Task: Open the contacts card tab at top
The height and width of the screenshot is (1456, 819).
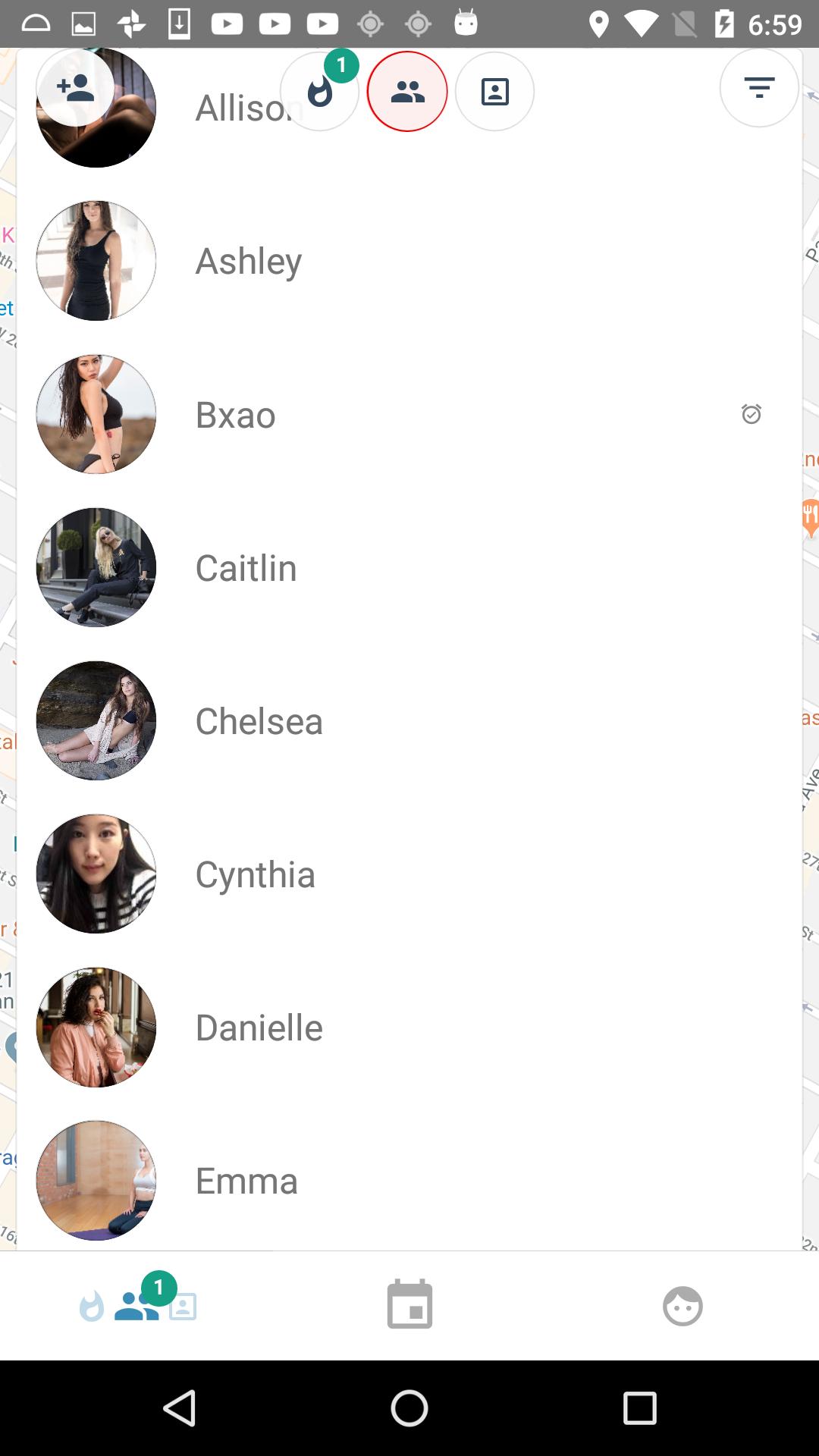Action: pos(494,92)
